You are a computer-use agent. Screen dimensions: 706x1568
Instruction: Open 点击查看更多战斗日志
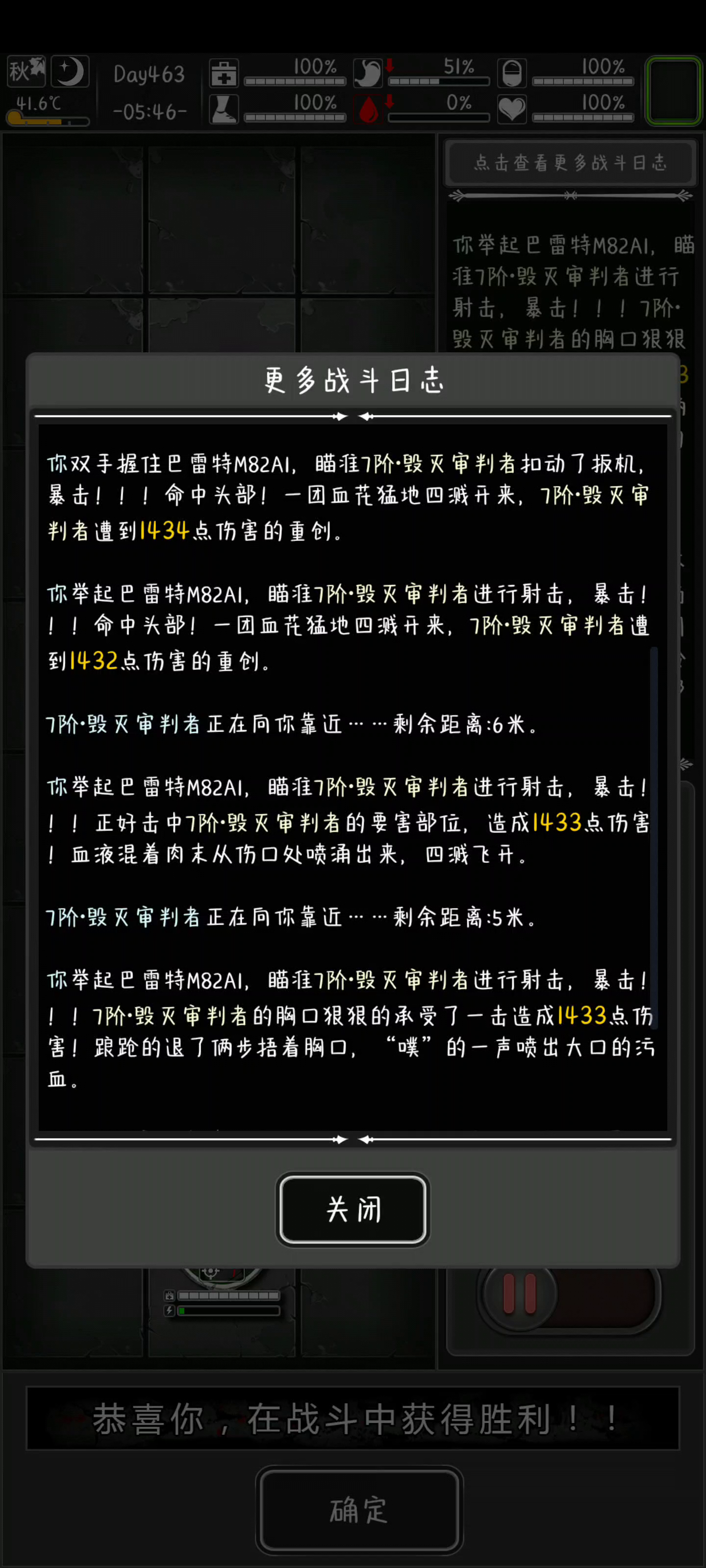click(571, 163)
